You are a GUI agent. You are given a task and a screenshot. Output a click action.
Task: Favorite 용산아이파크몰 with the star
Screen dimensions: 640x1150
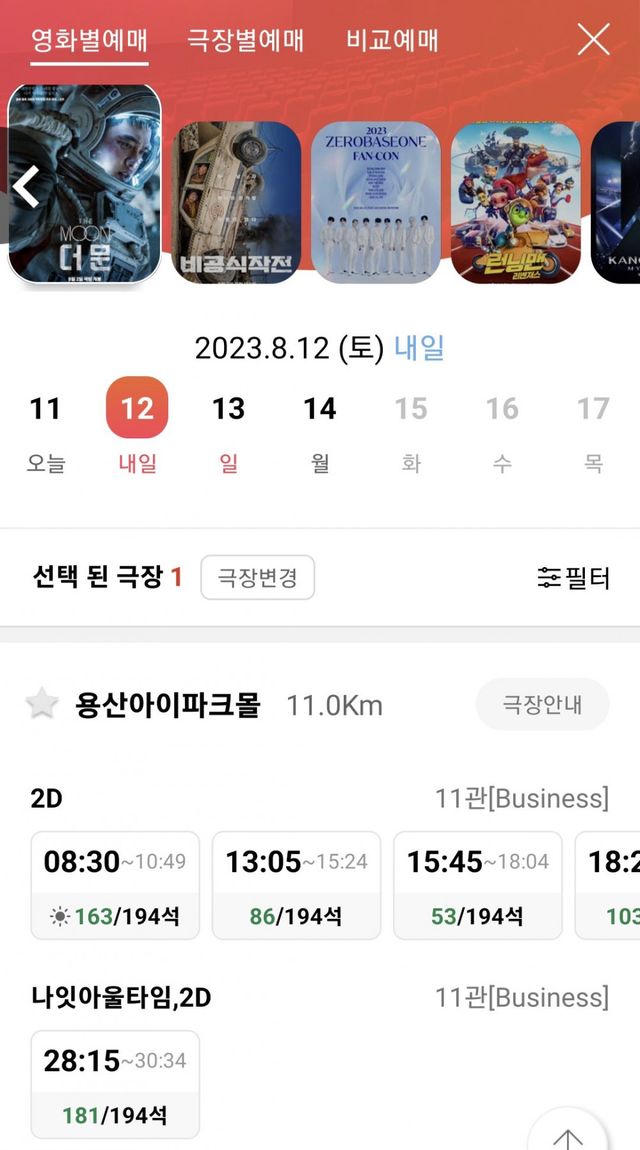(42, 704)
